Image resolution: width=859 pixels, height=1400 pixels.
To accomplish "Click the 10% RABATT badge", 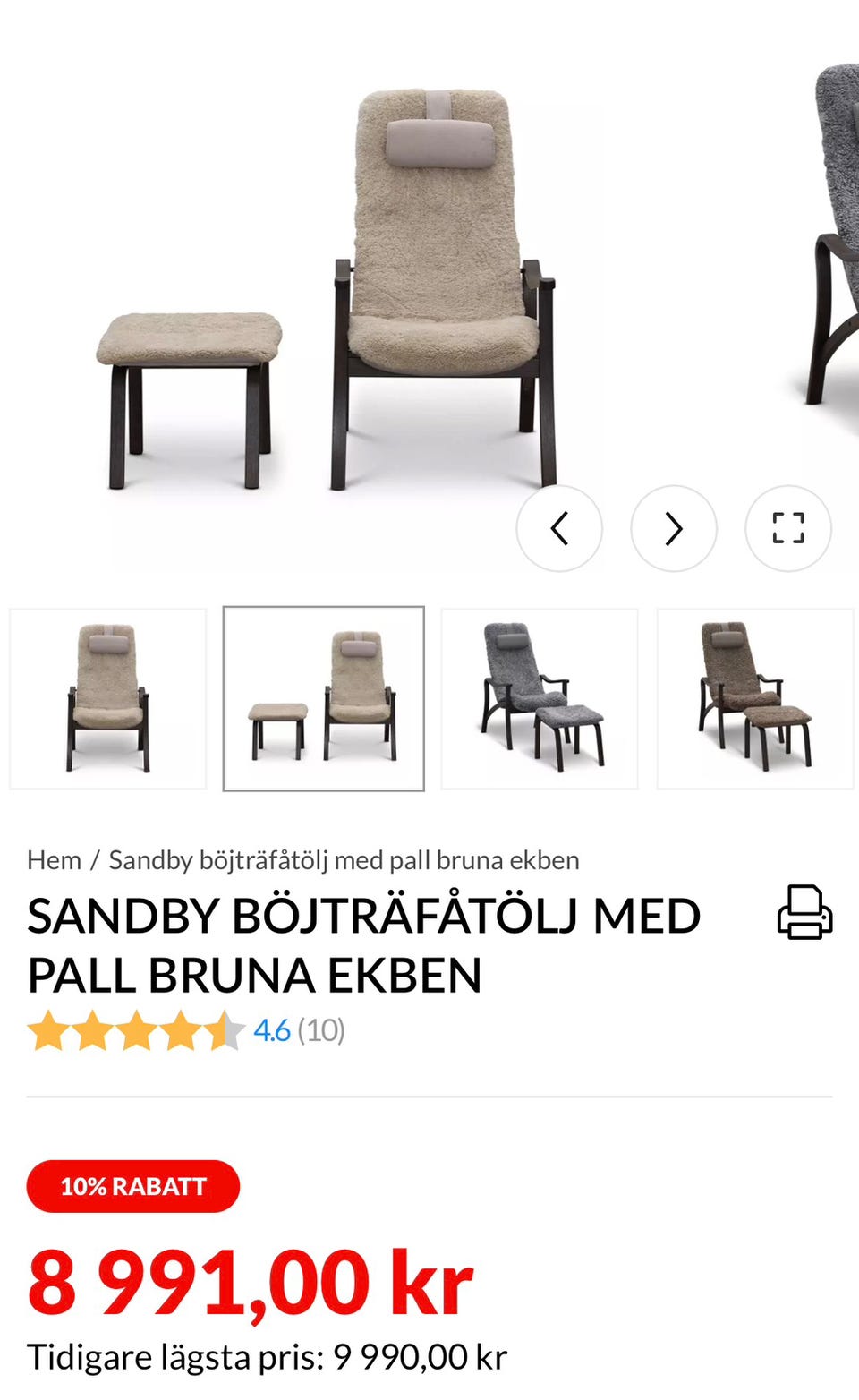I will 132,1187.
